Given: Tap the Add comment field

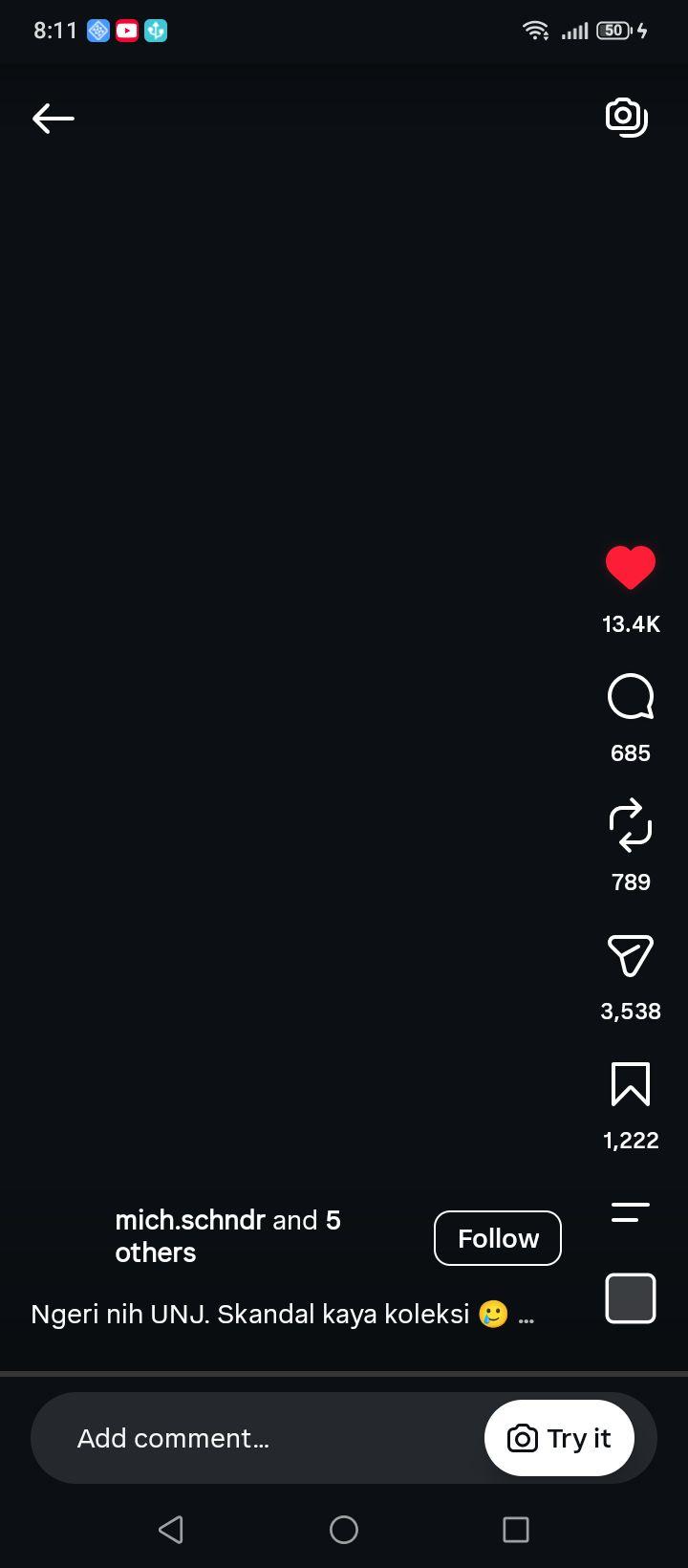Looking at the screenshot, I should [x=258, y=1438].
